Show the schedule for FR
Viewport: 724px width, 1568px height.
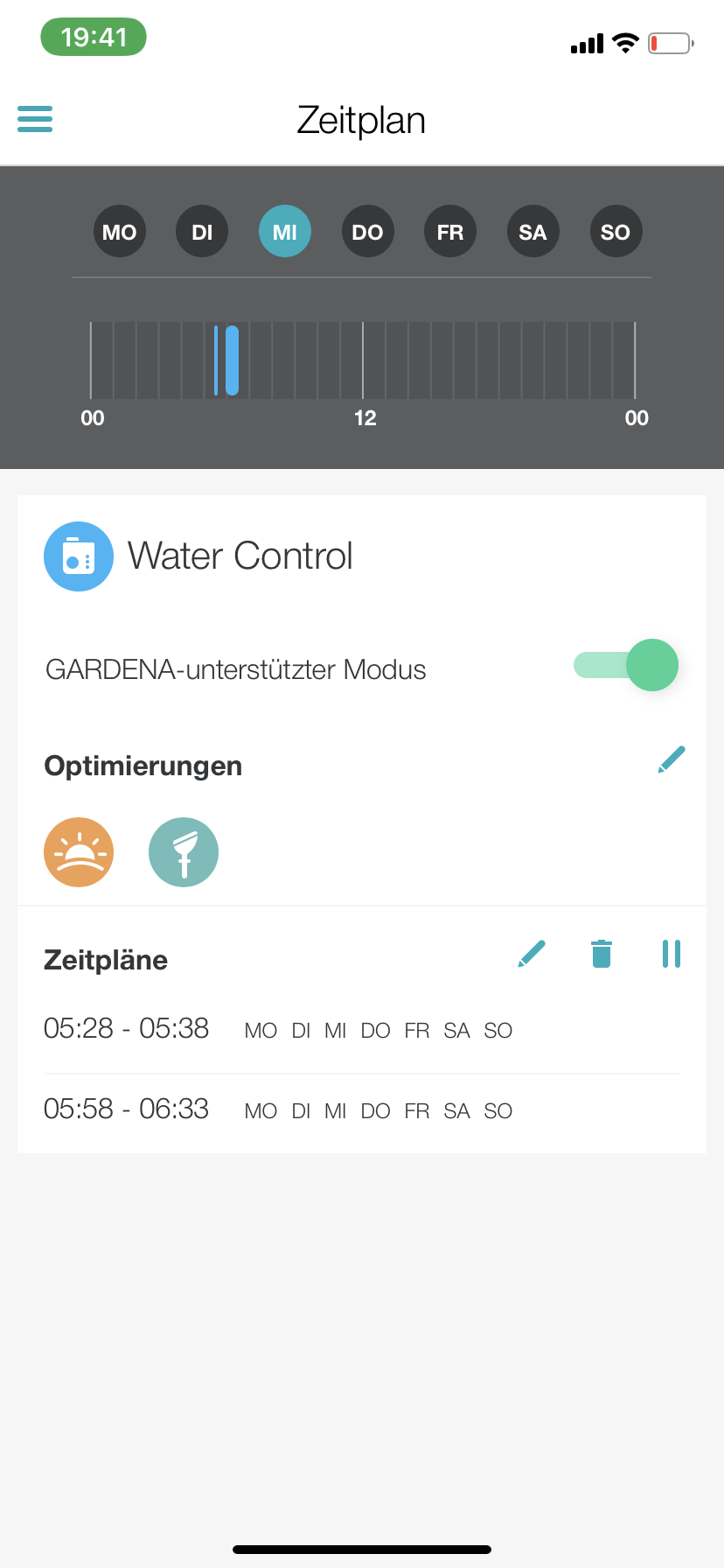point(450,232)
